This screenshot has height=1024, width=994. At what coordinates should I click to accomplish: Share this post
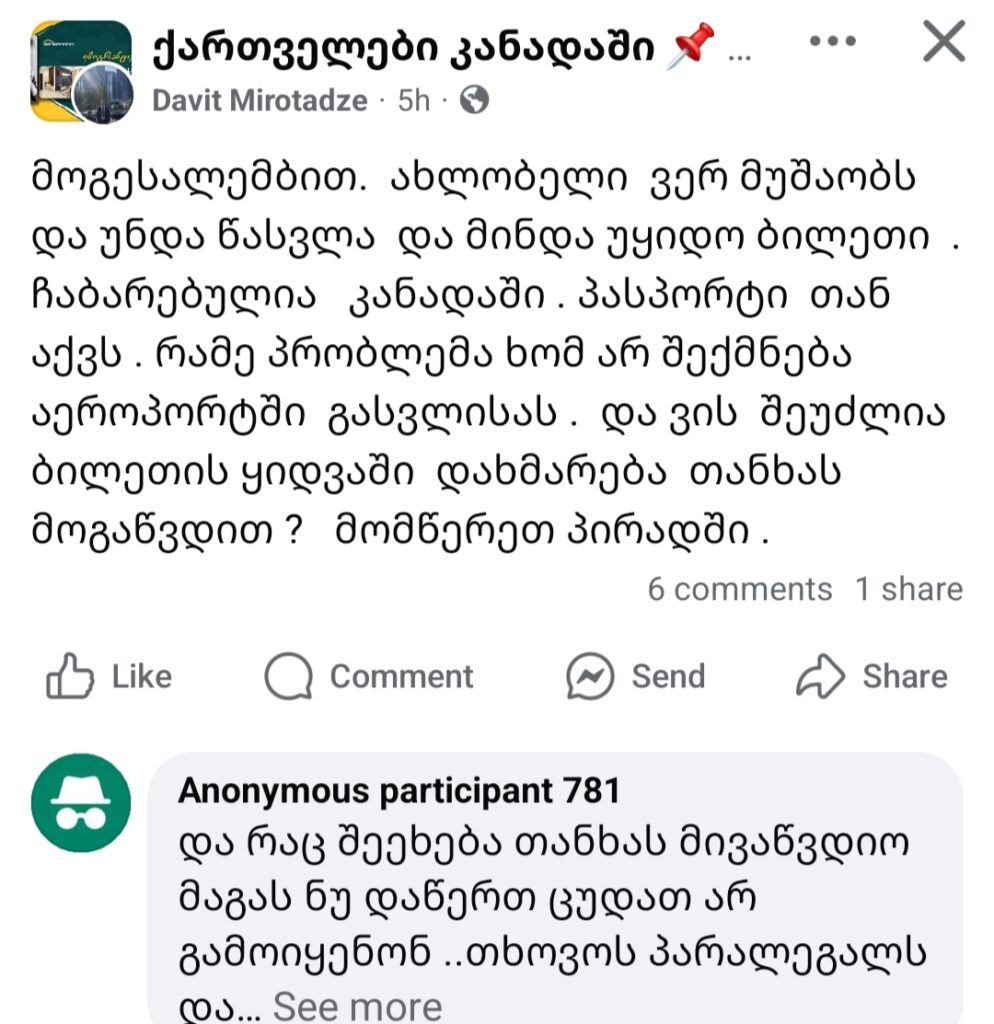[x=872, y=677]
